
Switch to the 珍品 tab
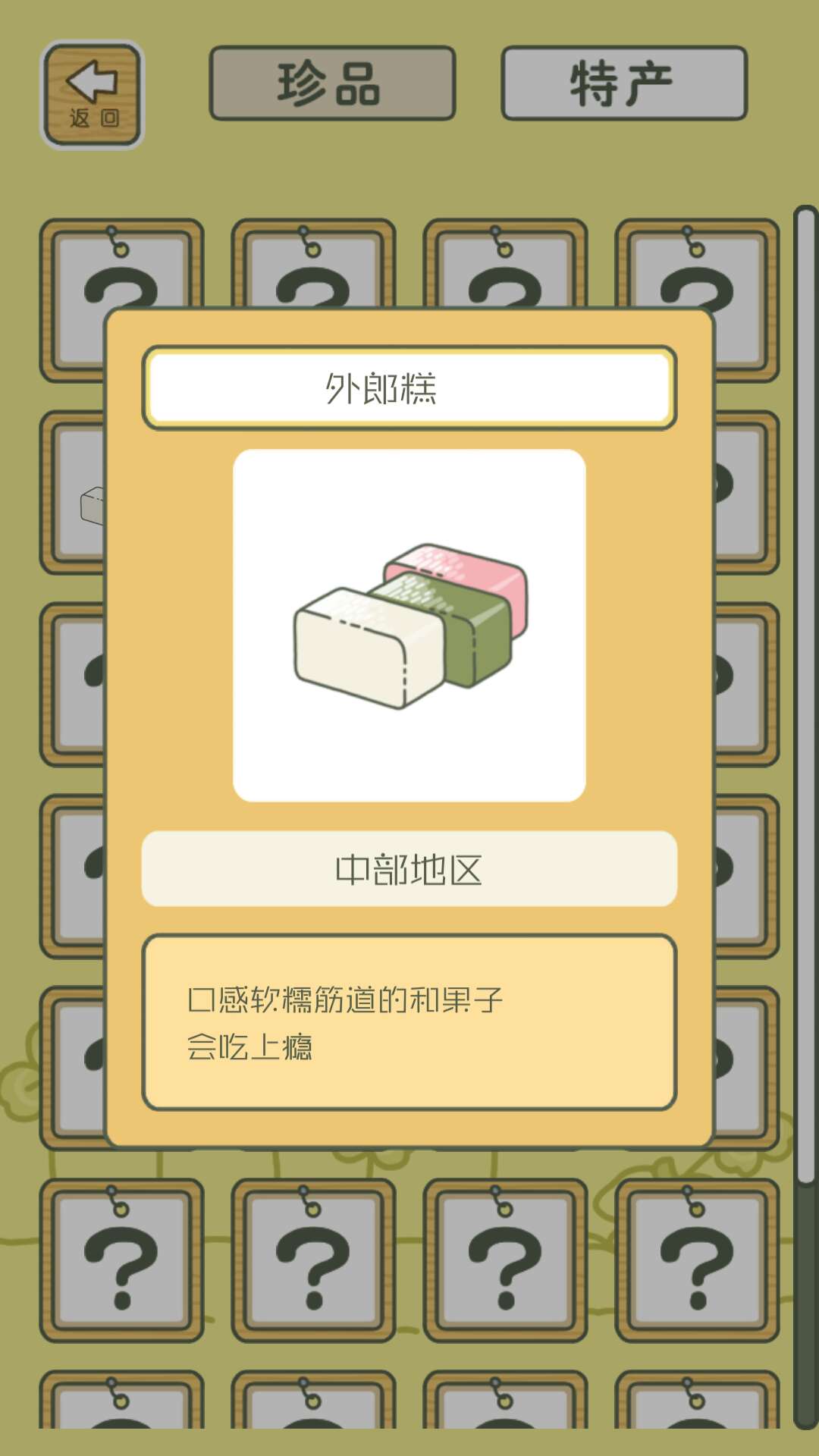click(332, 83)
